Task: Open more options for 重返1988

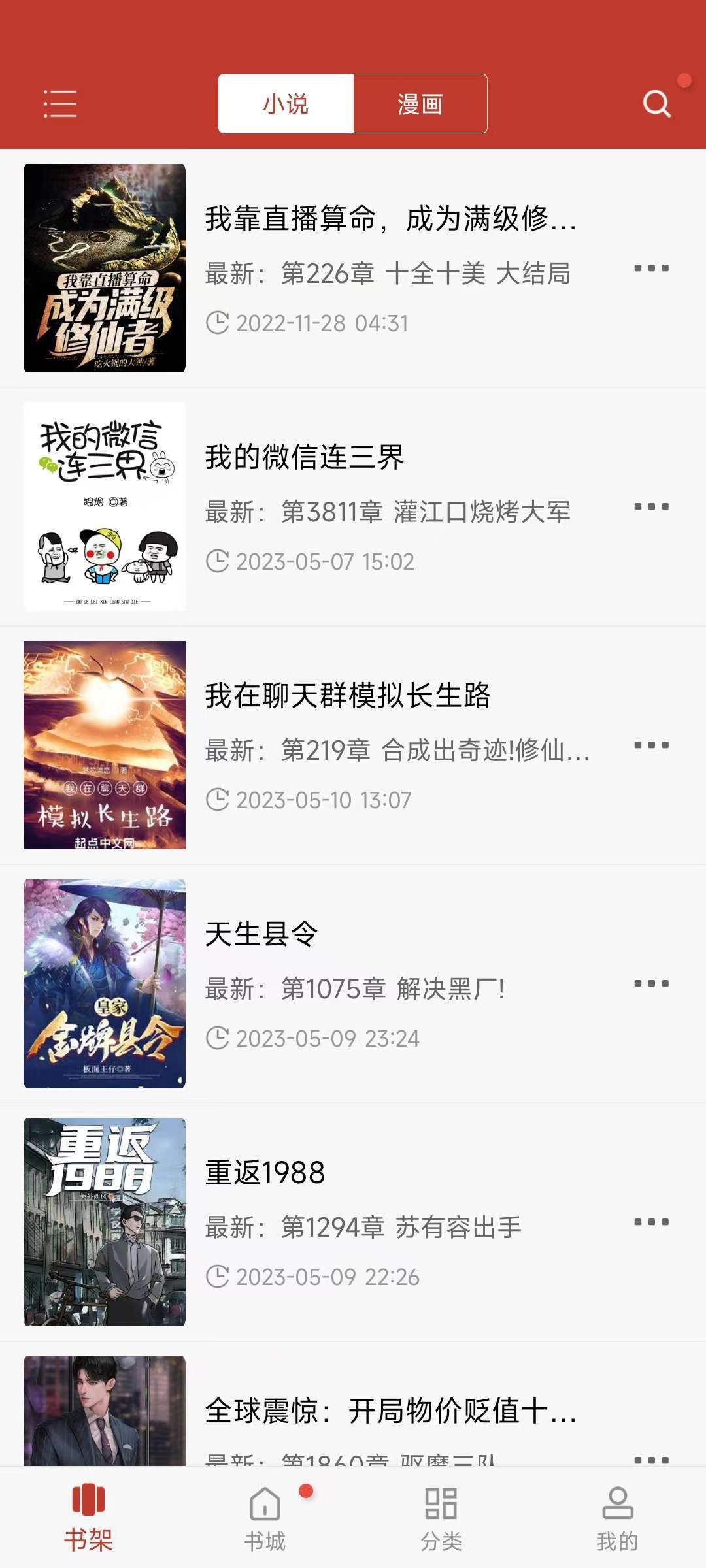Action: pyautogui.click(x=652, y=1222)
